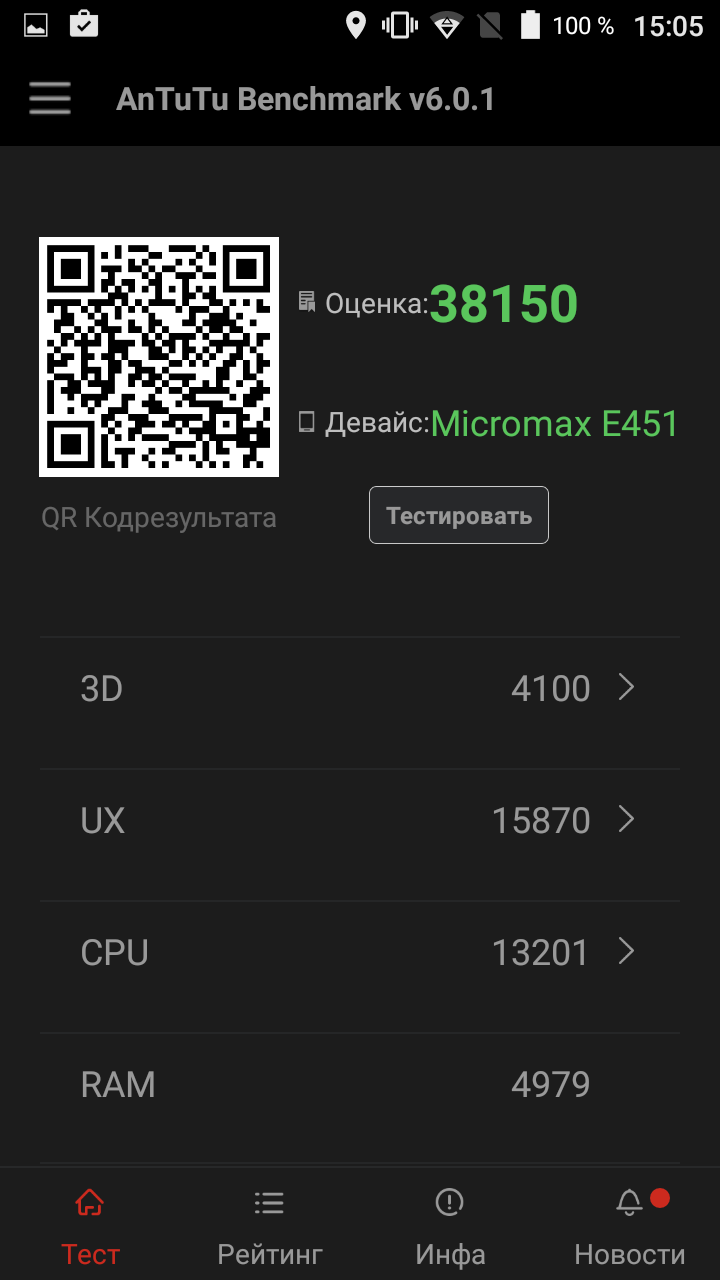The image size is (720, 1280).
Task: Go to the Инфа tab
Action: [x=450, y=1226]
